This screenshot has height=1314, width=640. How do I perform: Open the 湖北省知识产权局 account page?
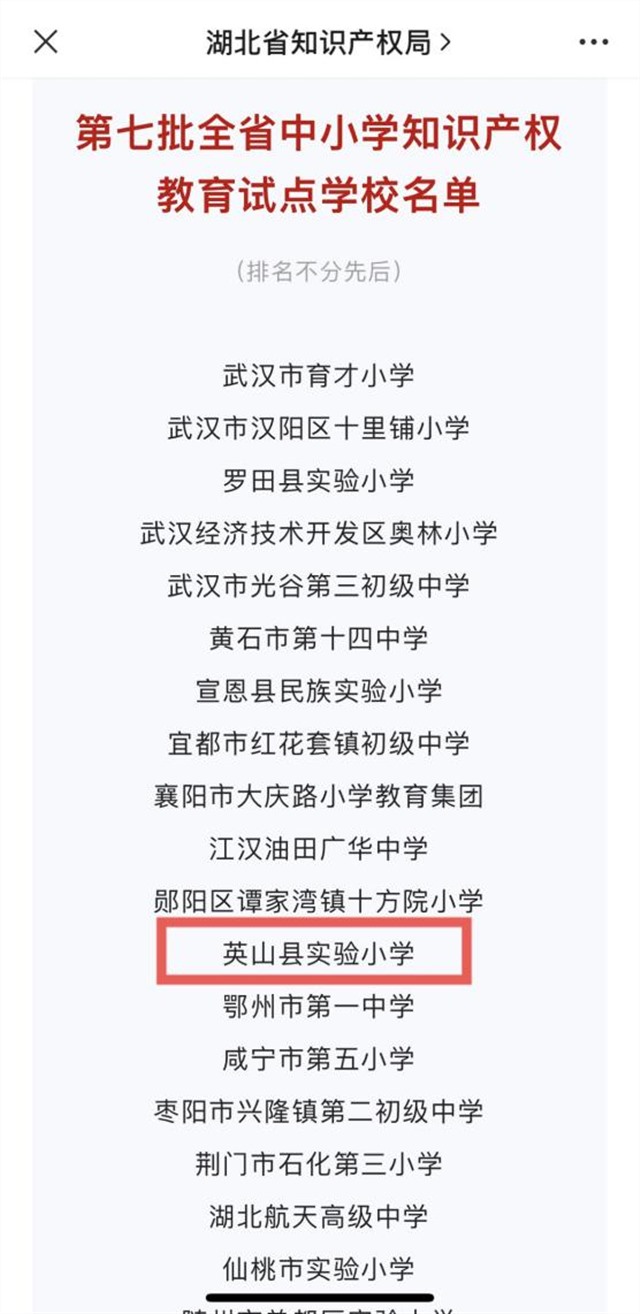328,42
